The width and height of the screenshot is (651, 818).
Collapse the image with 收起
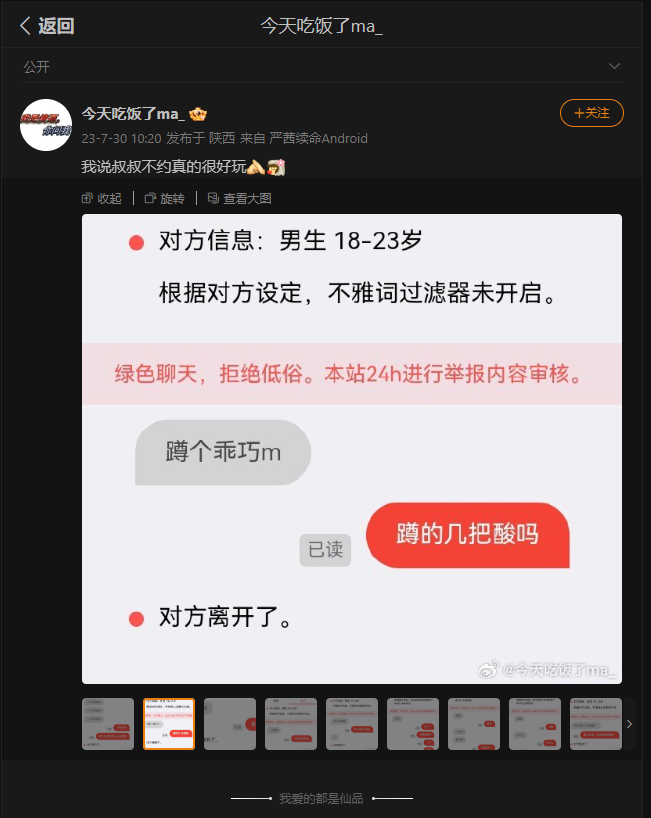point(102,198)
